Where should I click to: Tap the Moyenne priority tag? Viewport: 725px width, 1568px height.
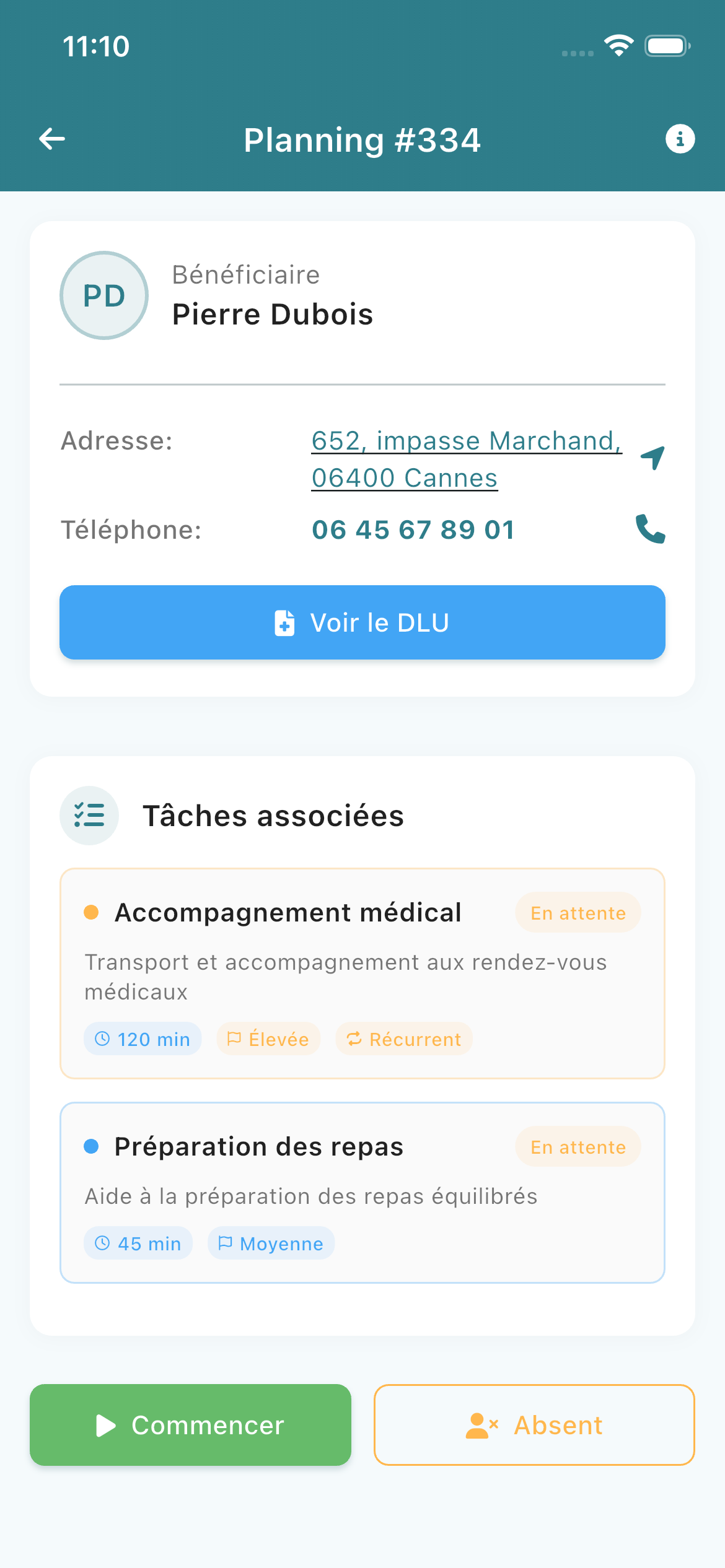(271, 1243)
